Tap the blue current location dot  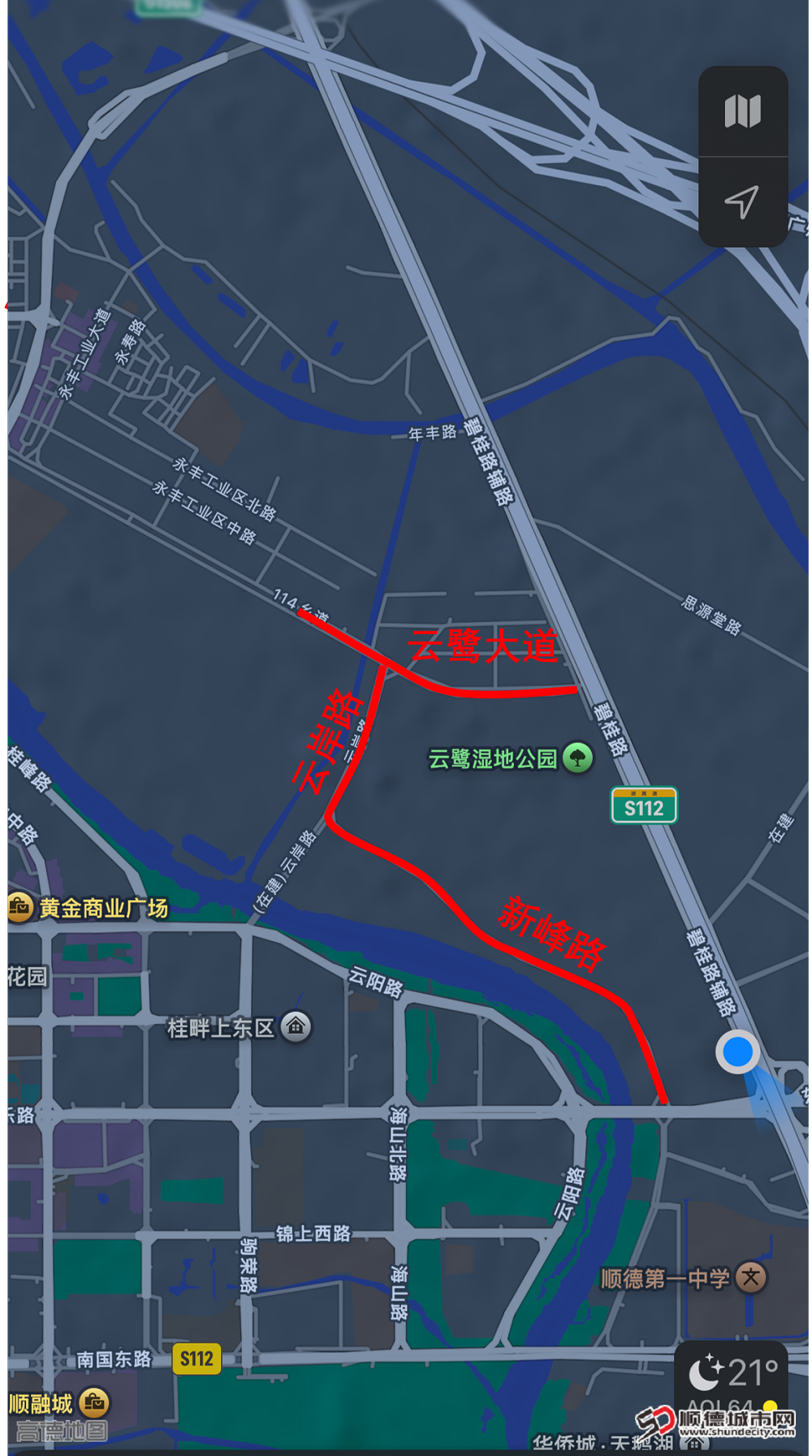tap(737, 1052)
